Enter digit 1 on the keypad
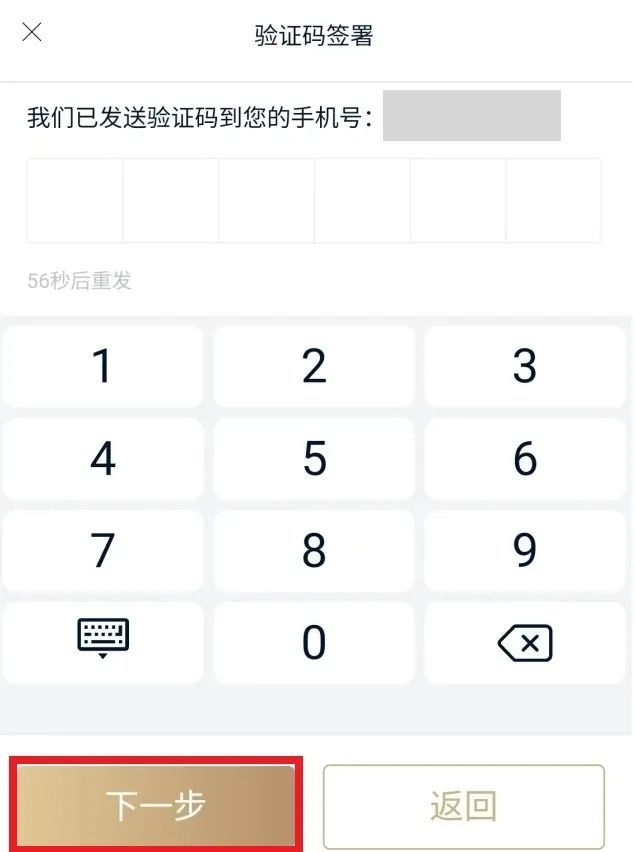Viewport: 634px width, 852px height. [103, 367]
